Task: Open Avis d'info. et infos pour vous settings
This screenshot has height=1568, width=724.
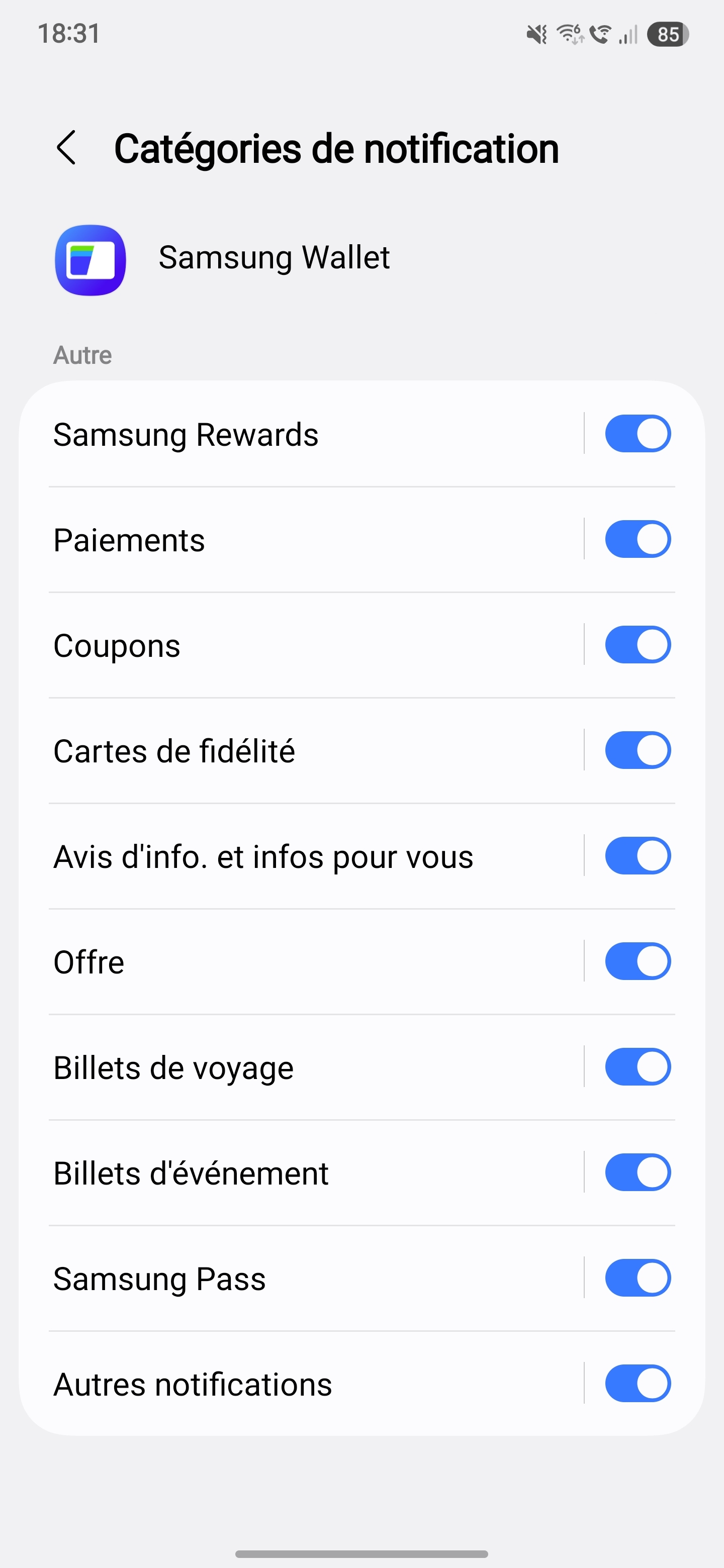Action: coord(263,856)
